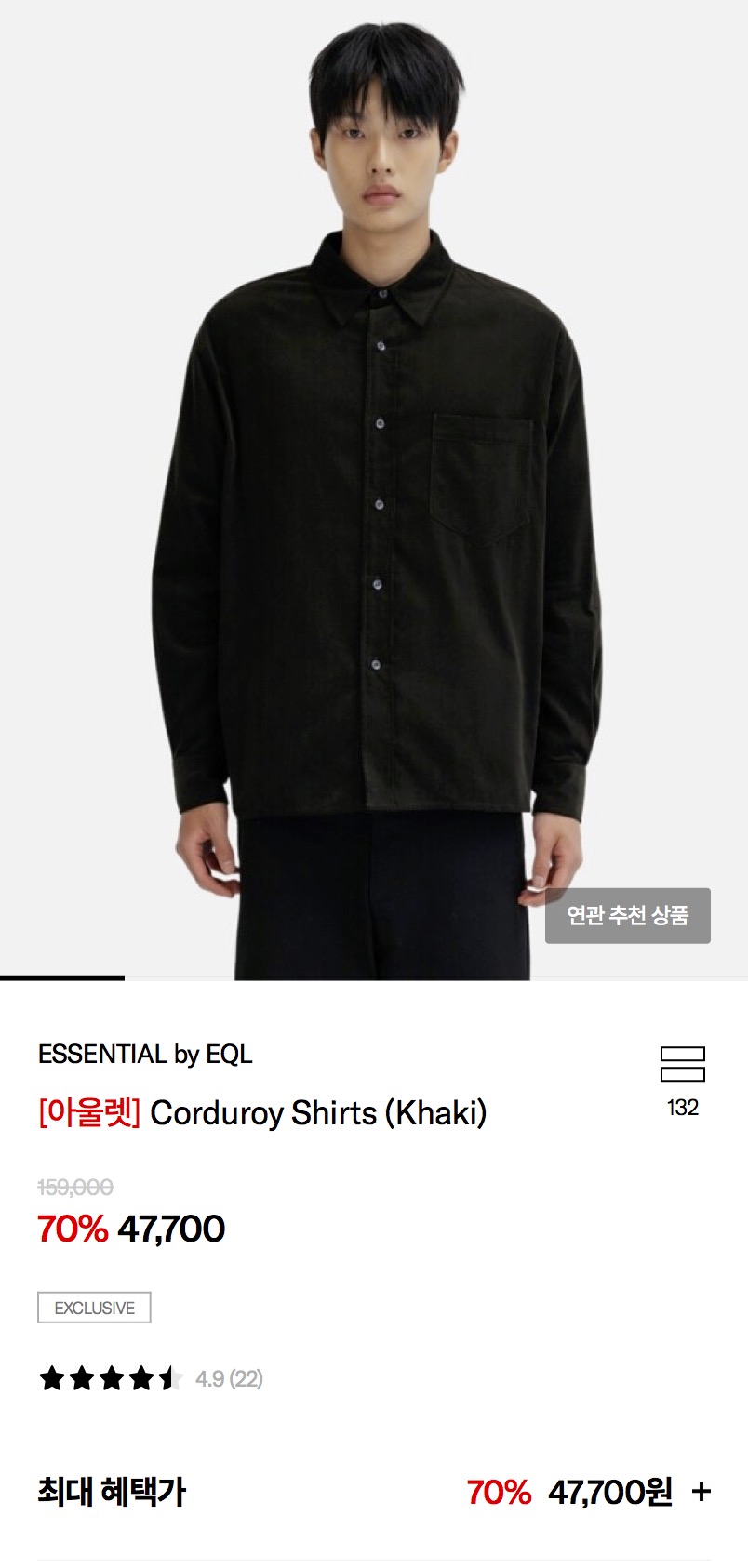Open the corduroy shirt product photo
This screenshot has width=748, height=1568.
pos(372,484)
